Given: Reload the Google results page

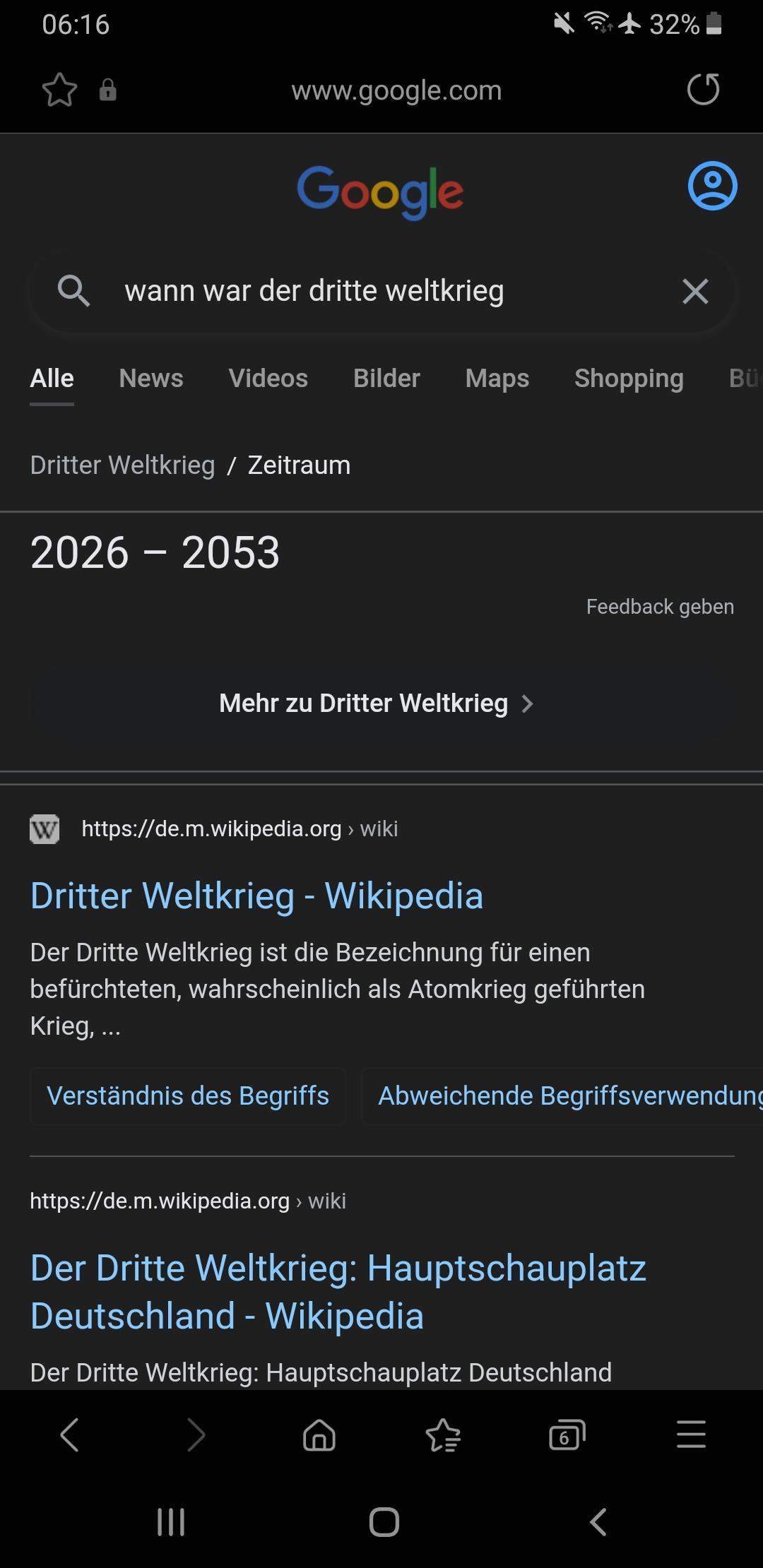Looking at the screenshot, I should (x=703, y=90).
